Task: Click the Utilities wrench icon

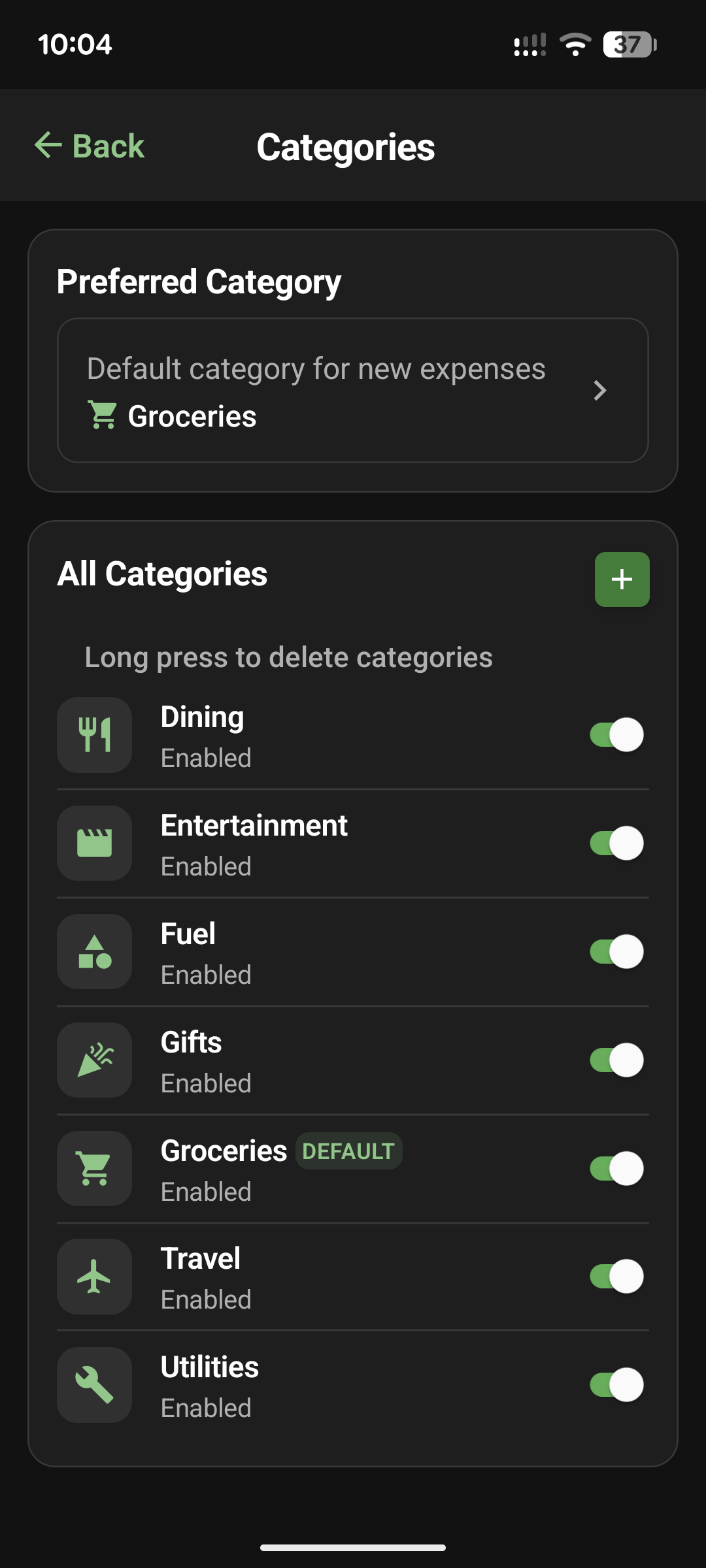Action: [x=94, y=1386]
